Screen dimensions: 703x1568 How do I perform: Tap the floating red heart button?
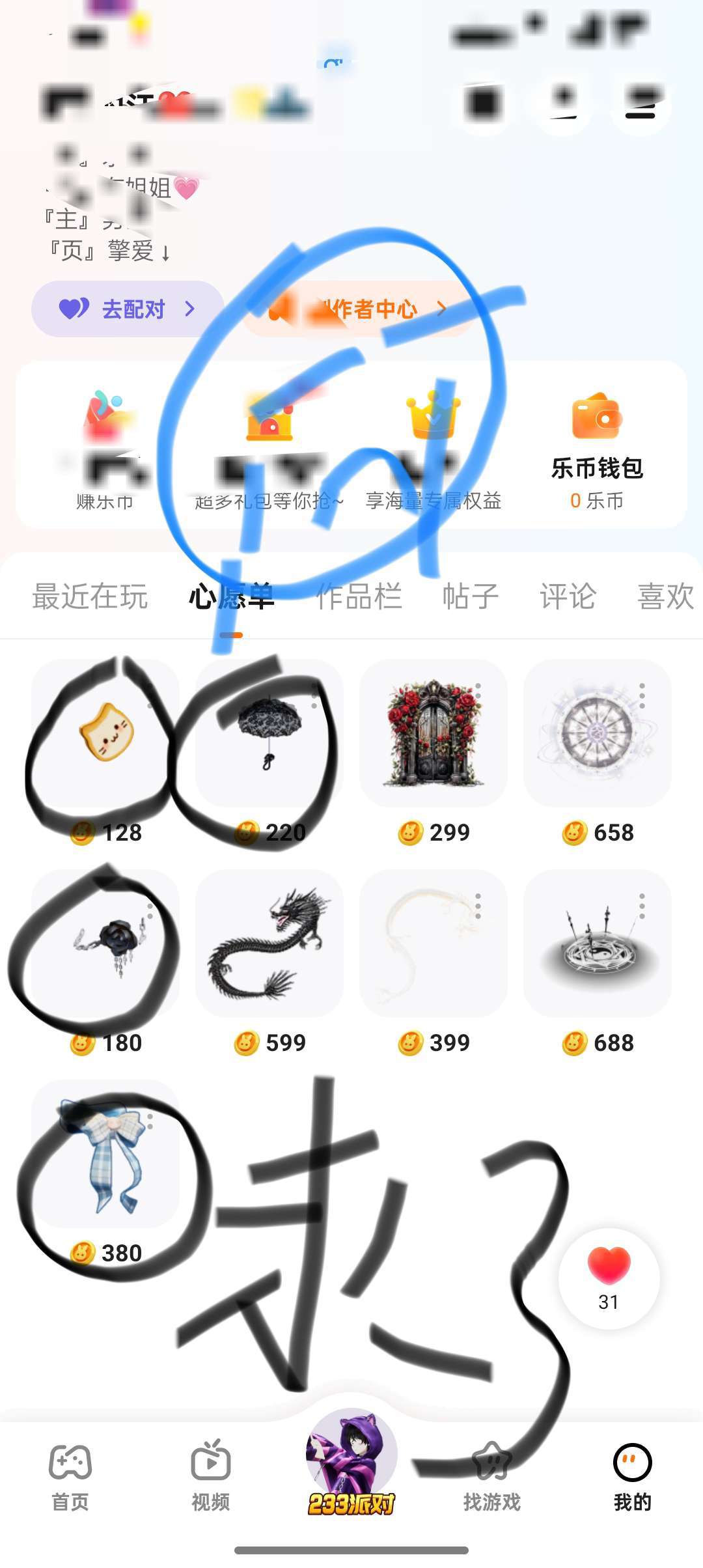point(609,1278)
